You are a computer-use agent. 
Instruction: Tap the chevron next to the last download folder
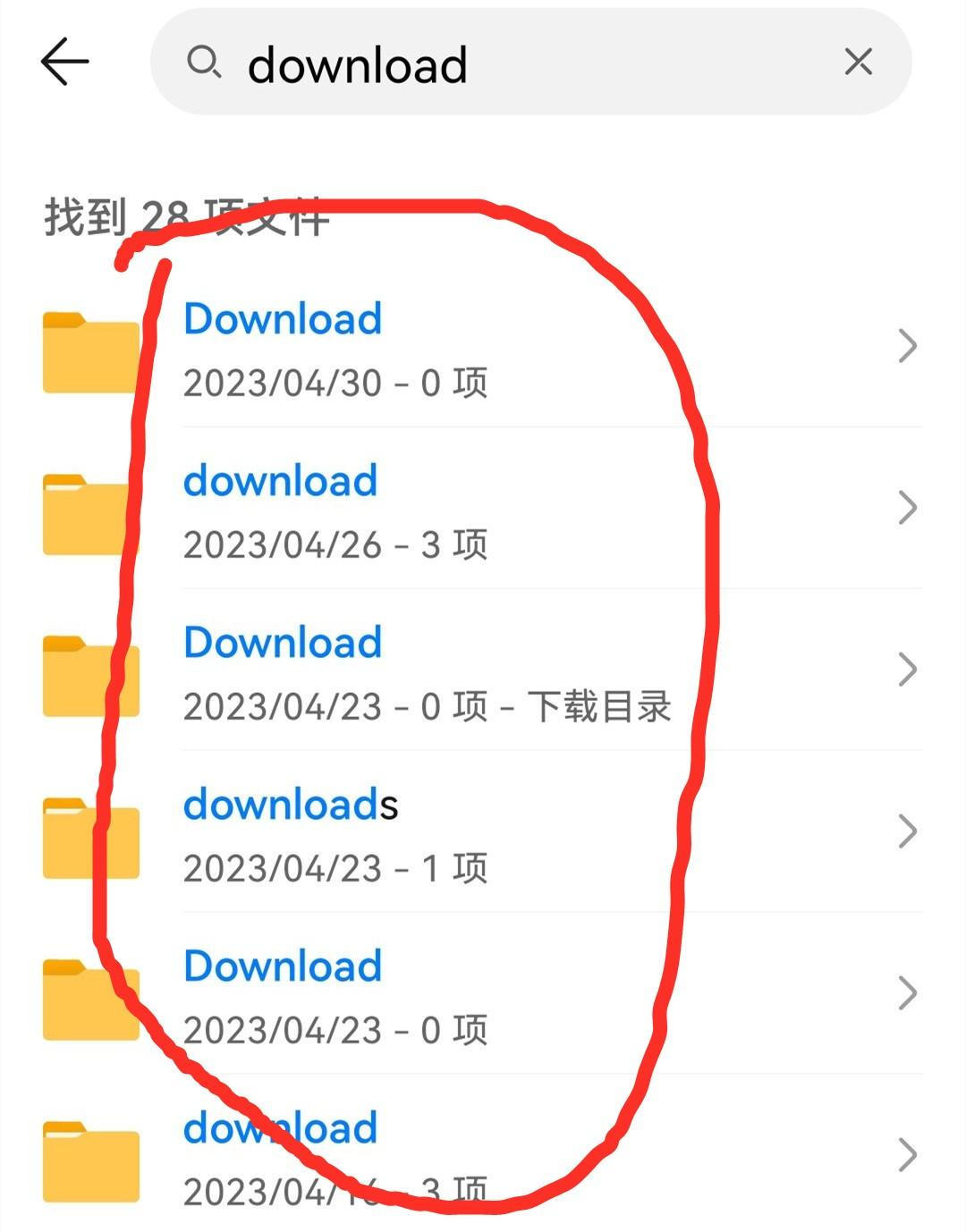pos(908,1155)
